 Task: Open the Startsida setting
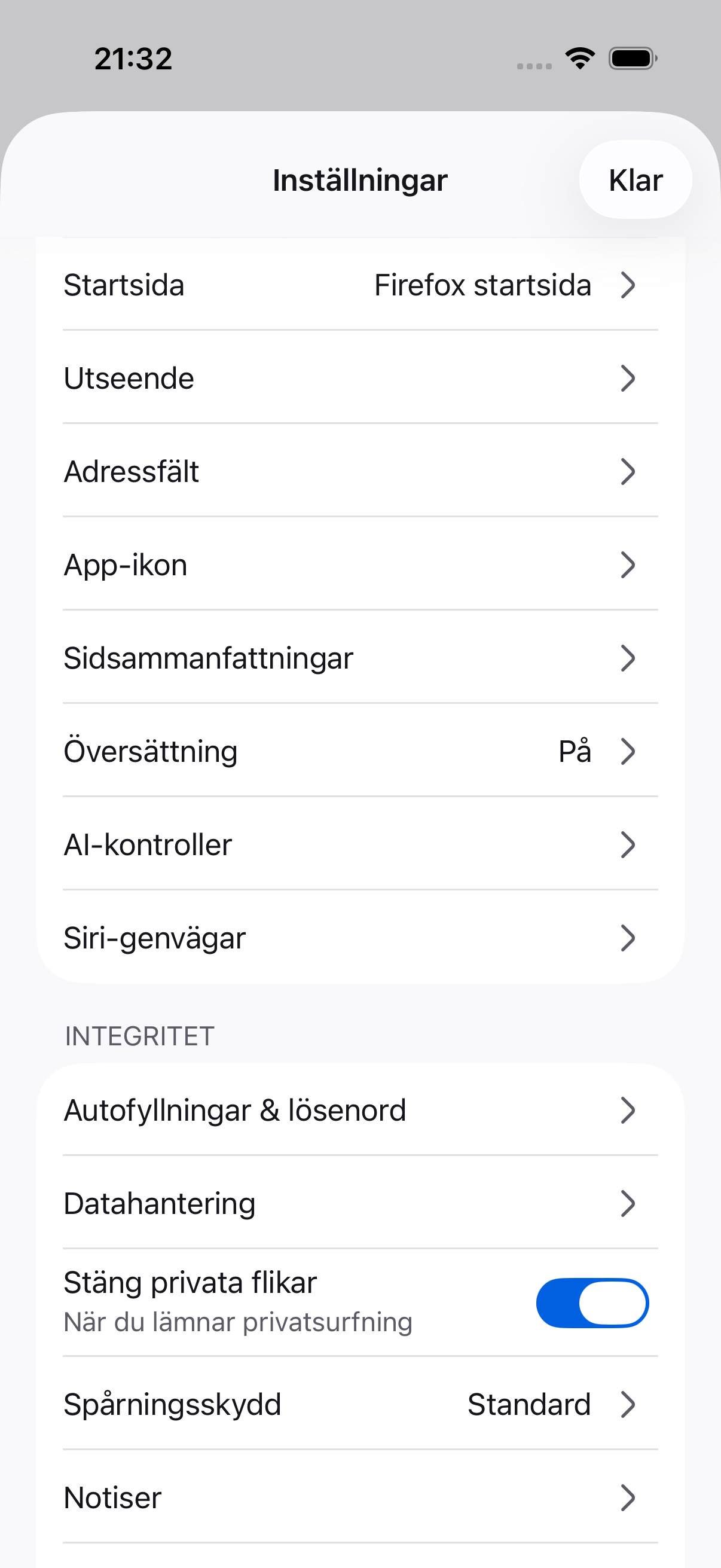coord(360,285)
